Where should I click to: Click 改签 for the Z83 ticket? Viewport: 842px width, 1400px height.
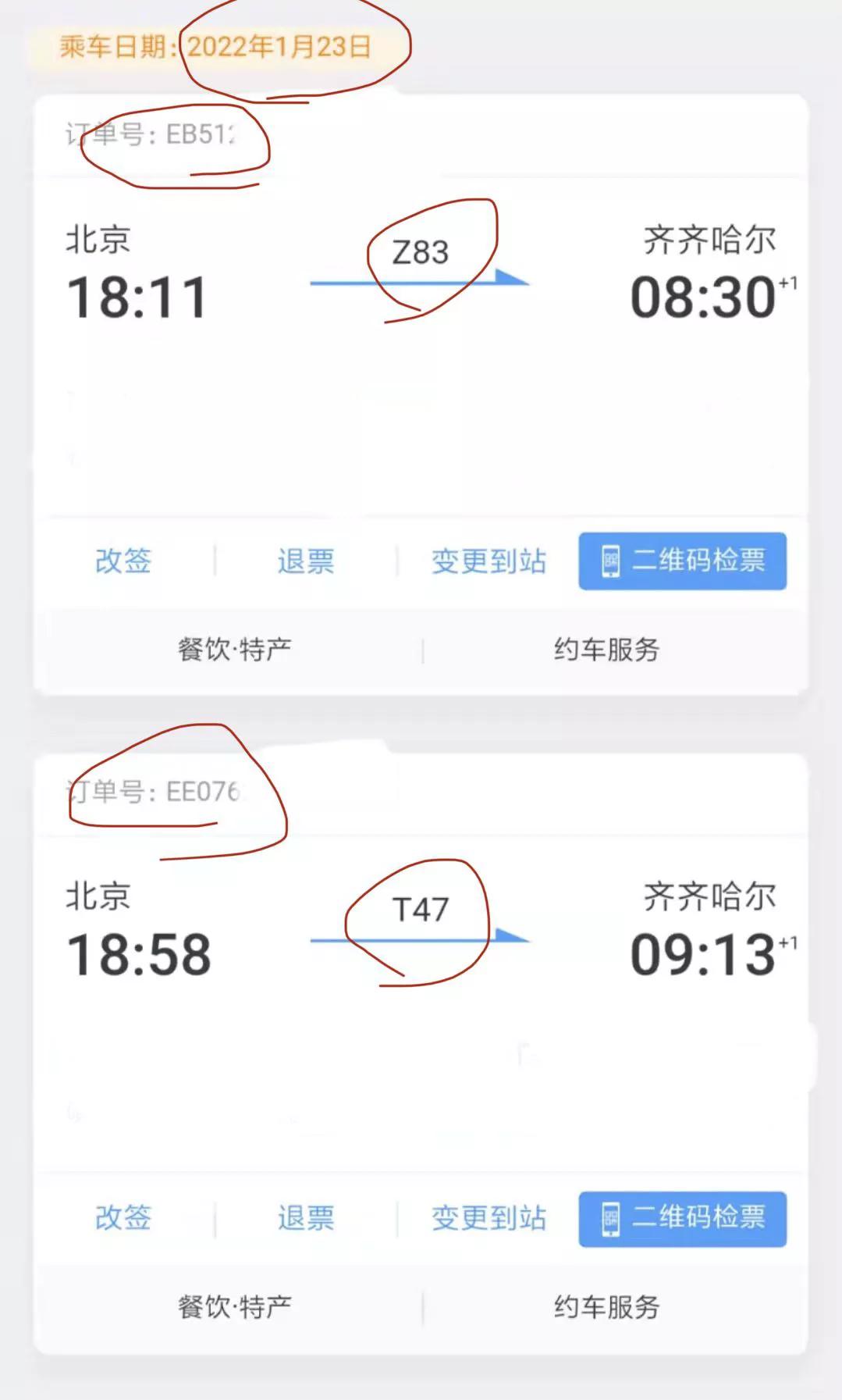123,561
